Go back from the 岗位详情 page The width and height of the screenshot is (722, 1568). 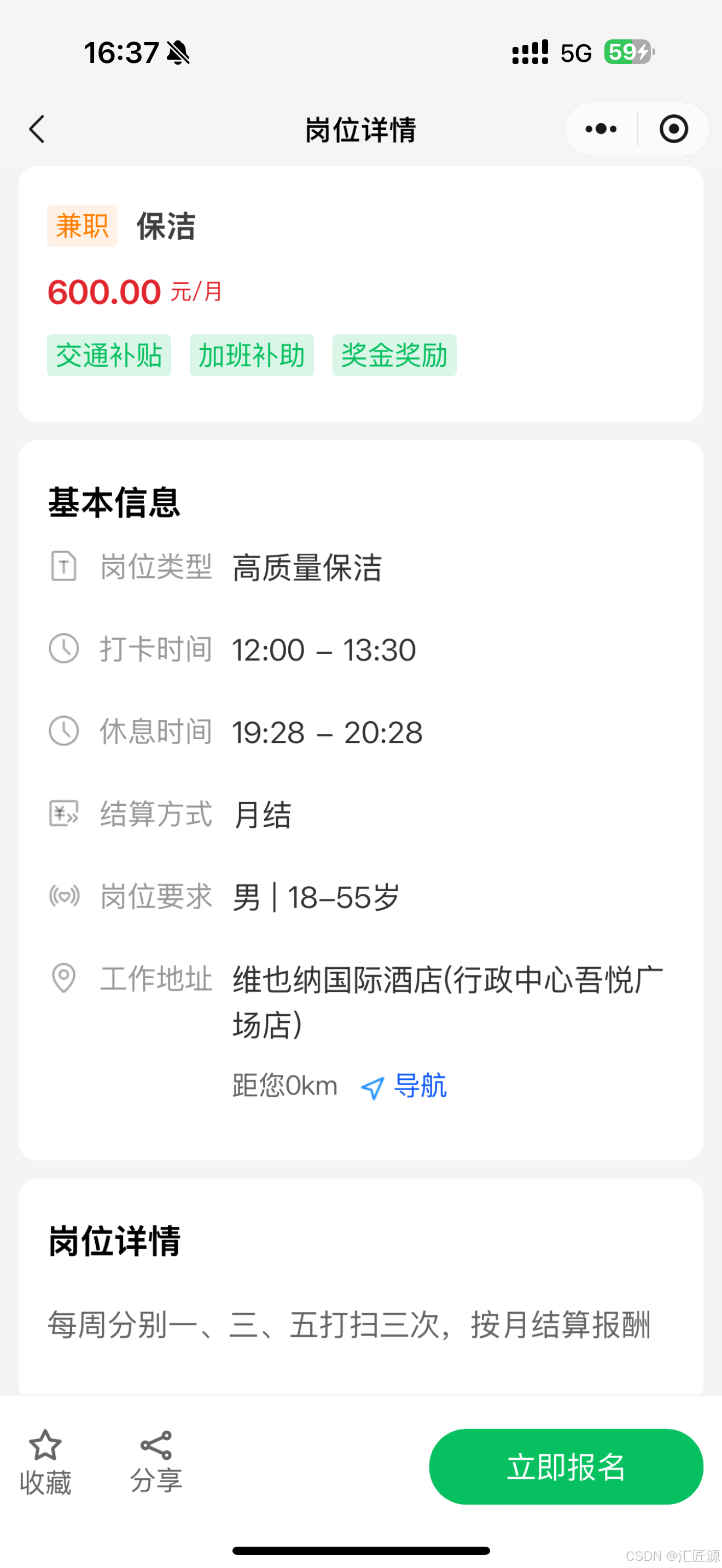(37, 129)
